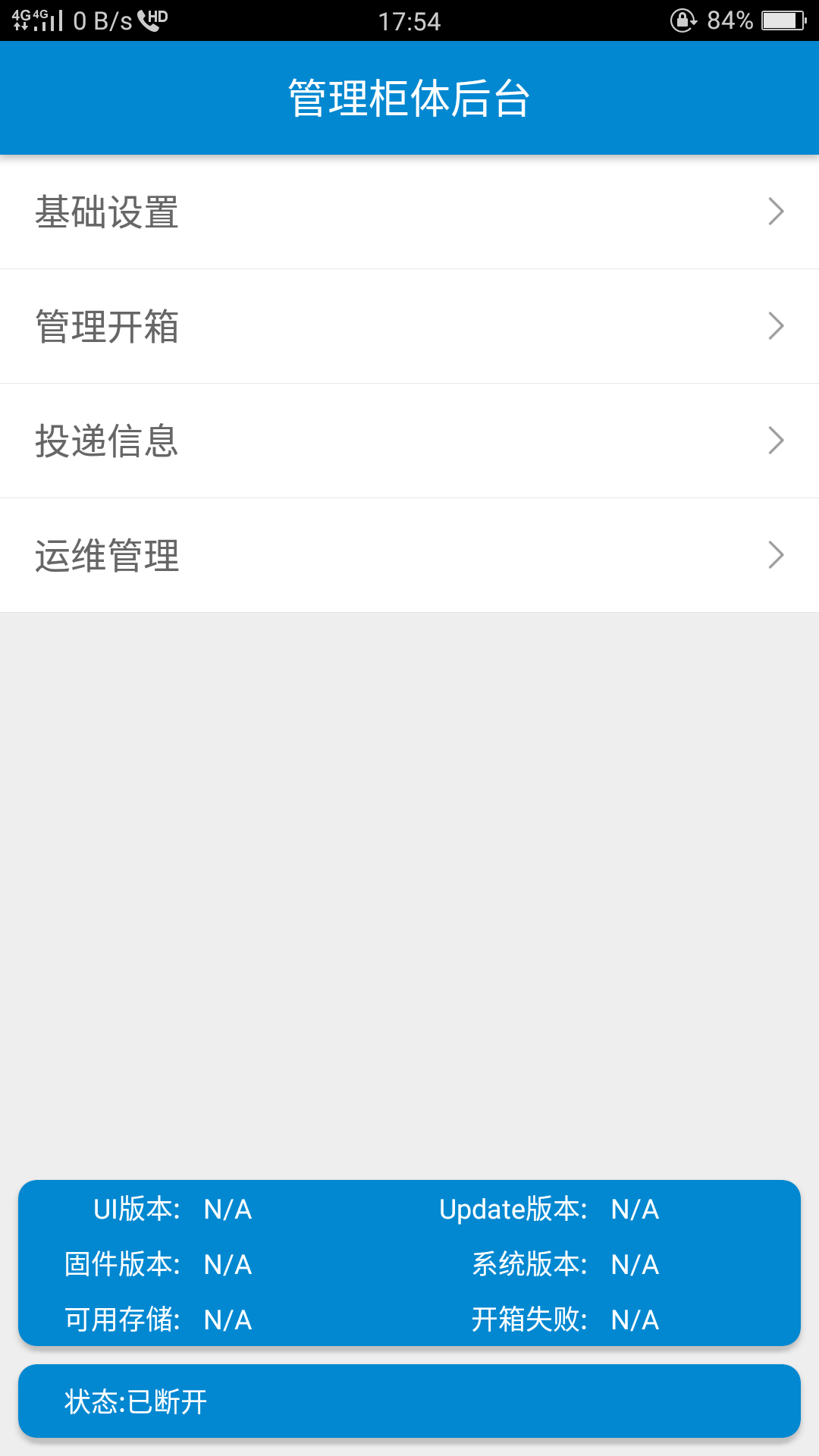This screenshot has width=819, height=1456.
Task: Select the UI版本 N/A value
Action: pos(227,1210)
